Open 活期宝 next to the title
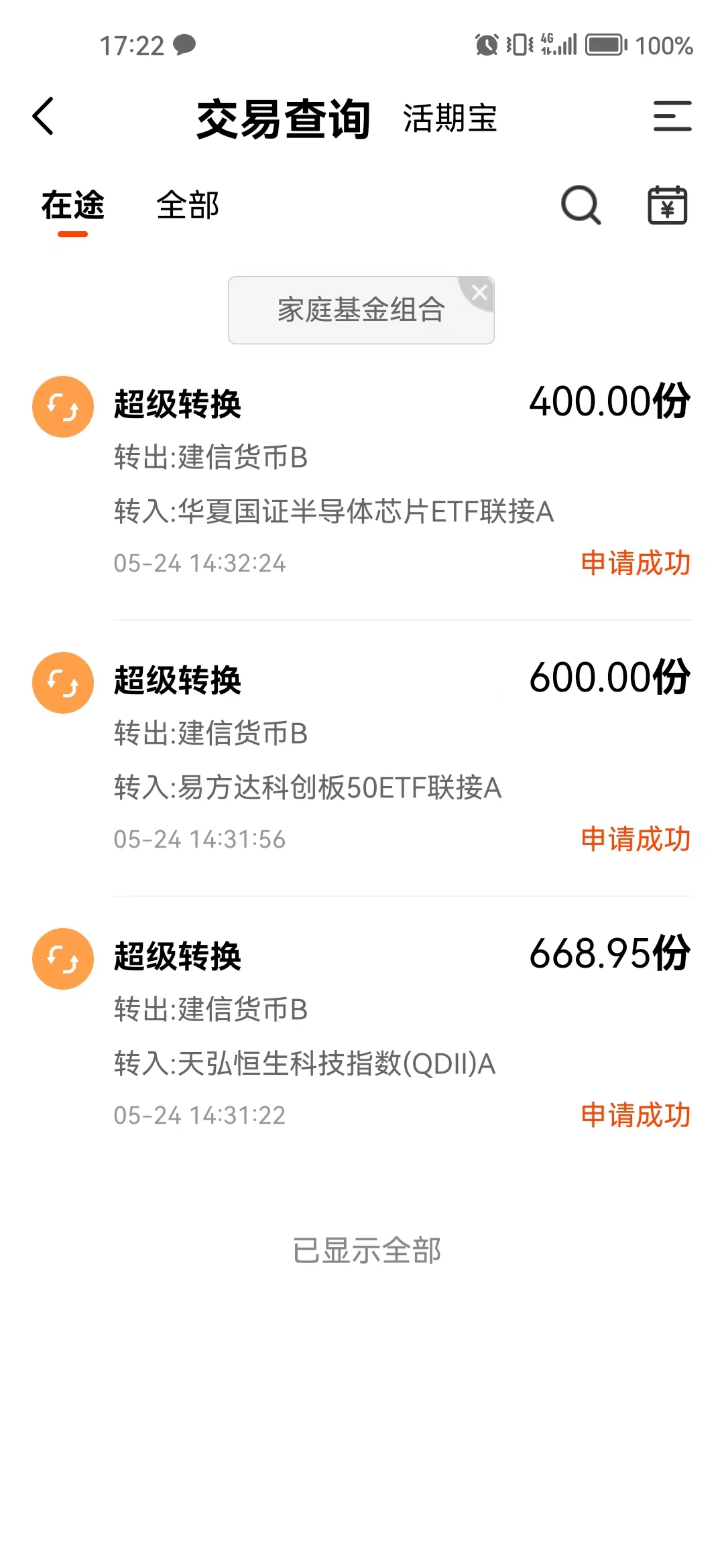Viewport: 724px width, 1568px height. [x=450, y=118]
